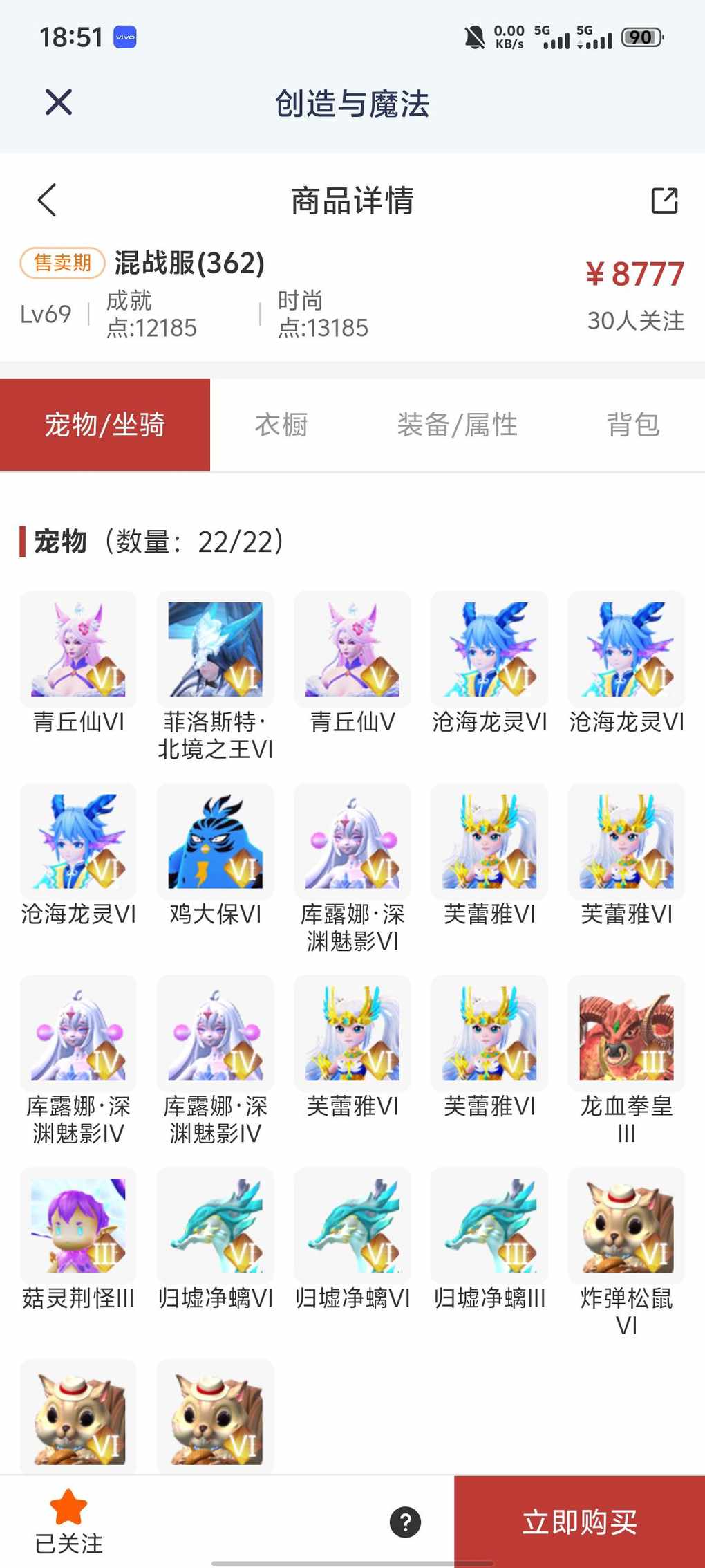Switch to the 衣橱 tab
The width and height of the screenshot is (705, 1568).
pyautogui.click(x=281, y=425)
